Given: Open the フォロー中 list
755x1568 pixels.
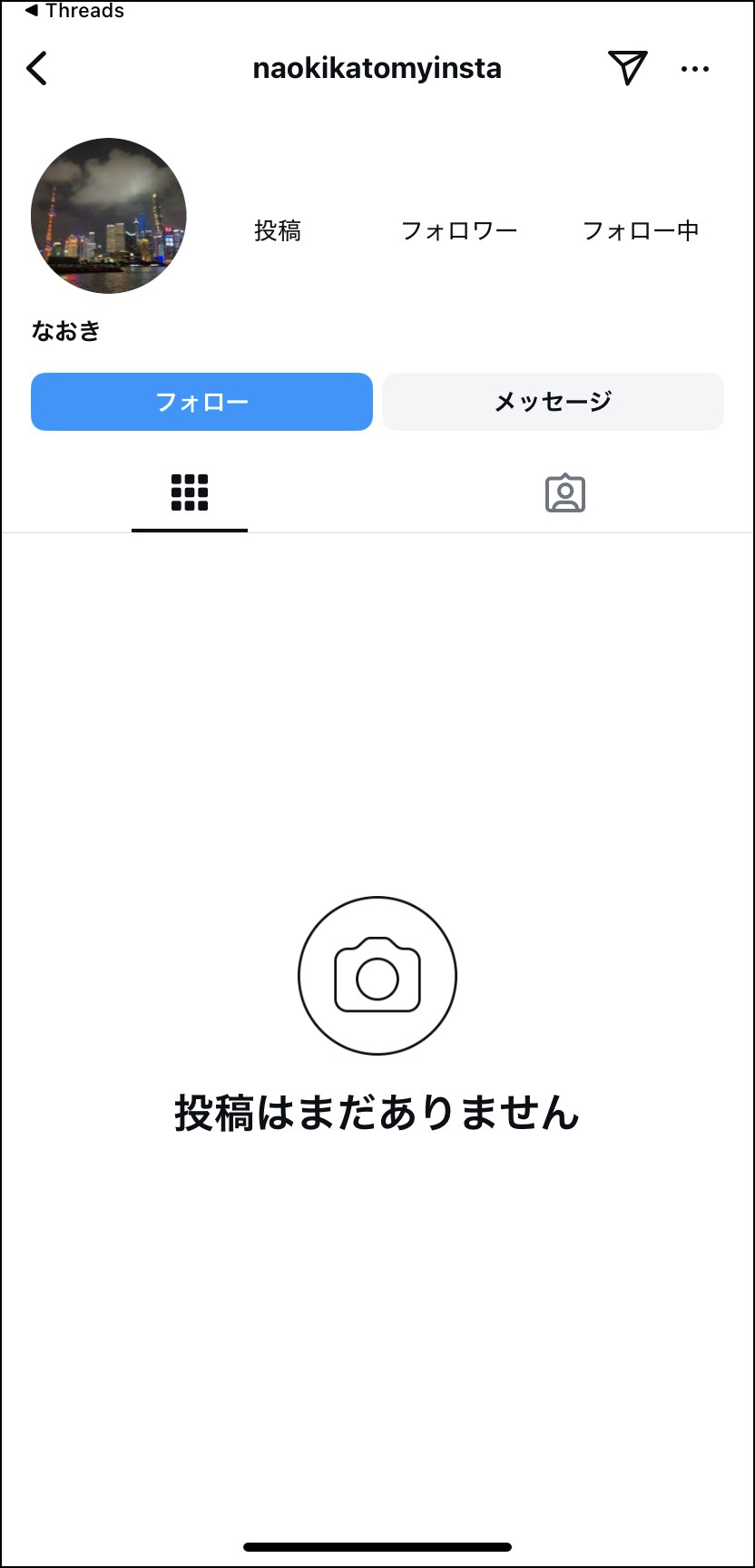Looking at the screenshot, I should click(641, 230).
